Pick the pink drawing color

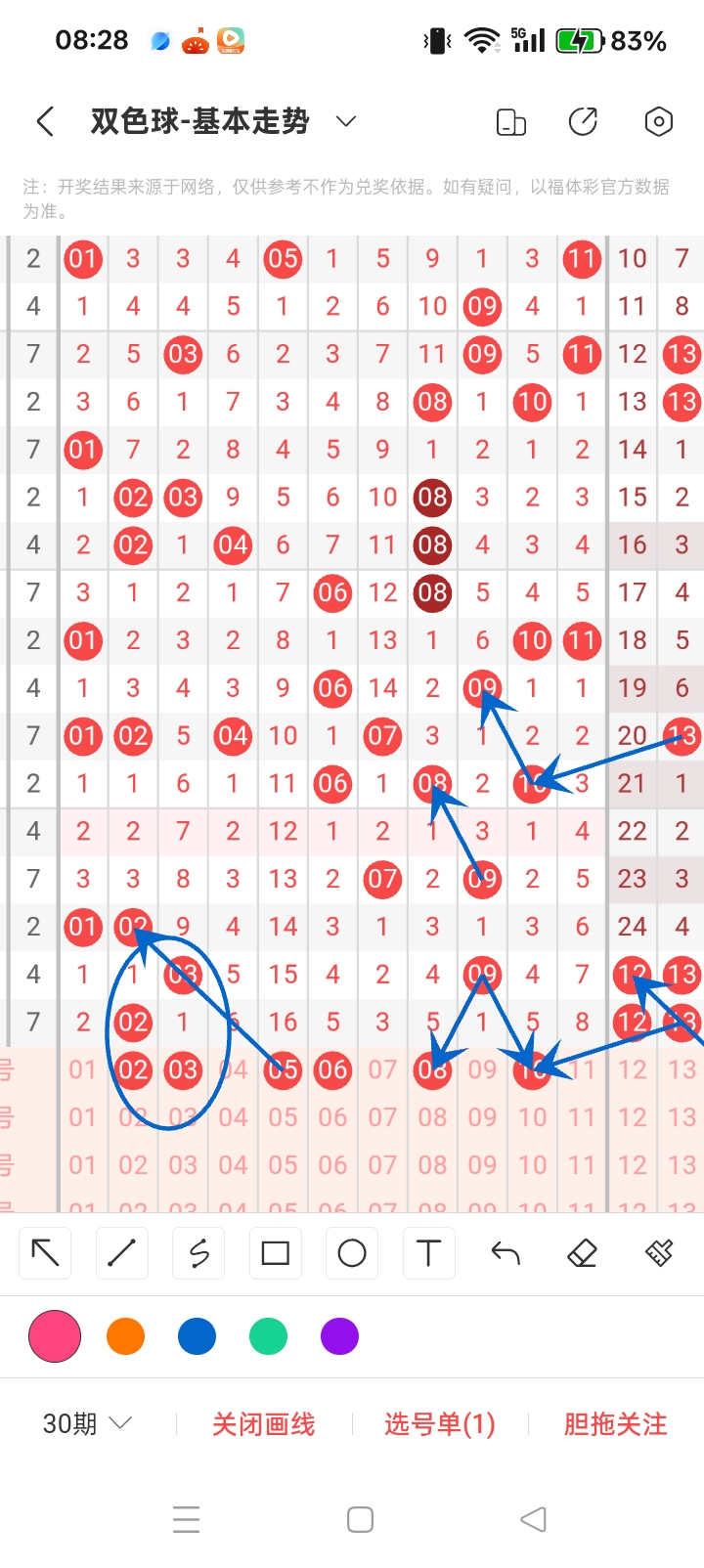pos(55,1336)
